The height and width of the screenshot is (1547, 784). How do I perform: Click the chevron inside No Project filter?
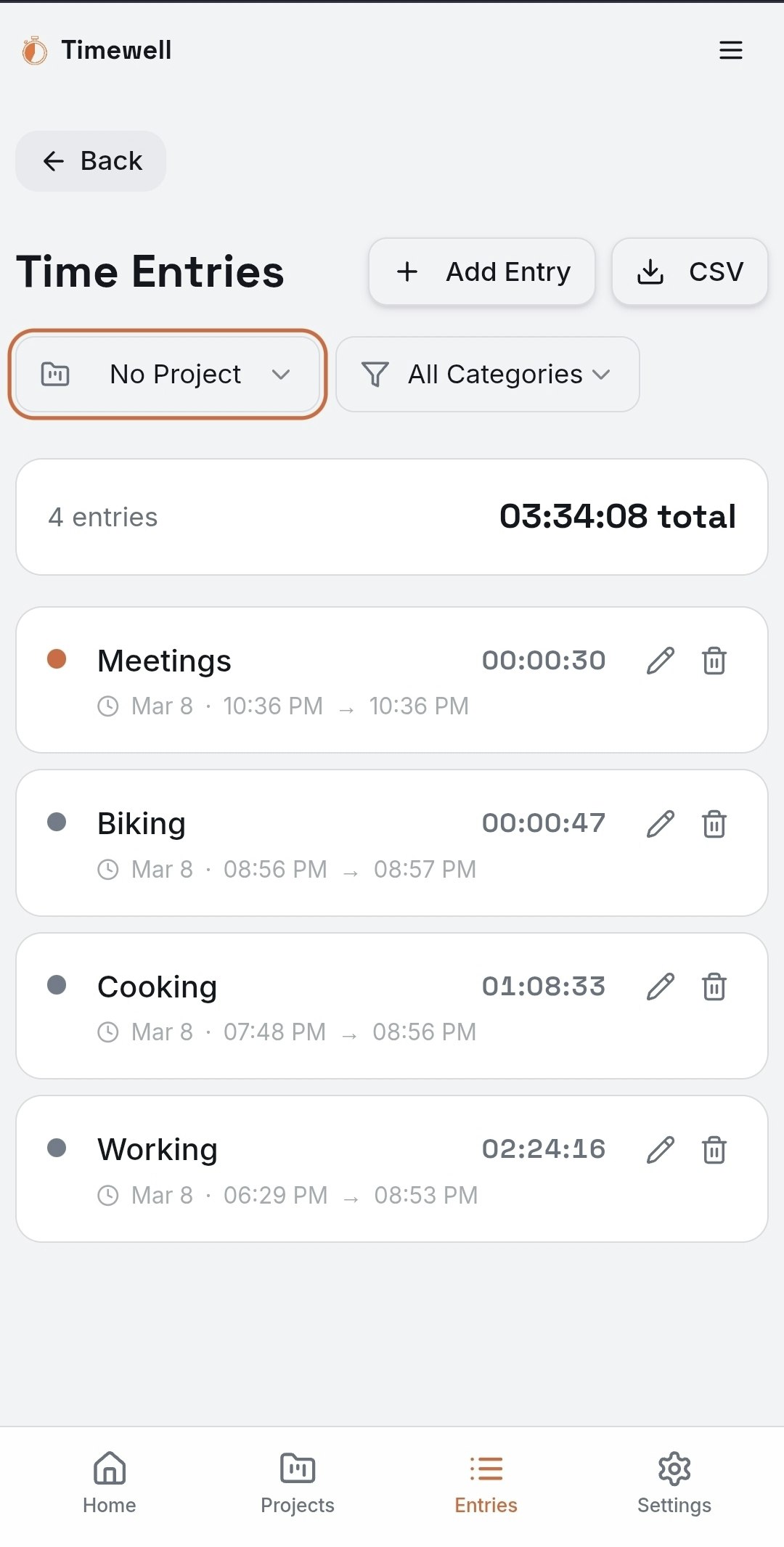(x=282, y=375)
